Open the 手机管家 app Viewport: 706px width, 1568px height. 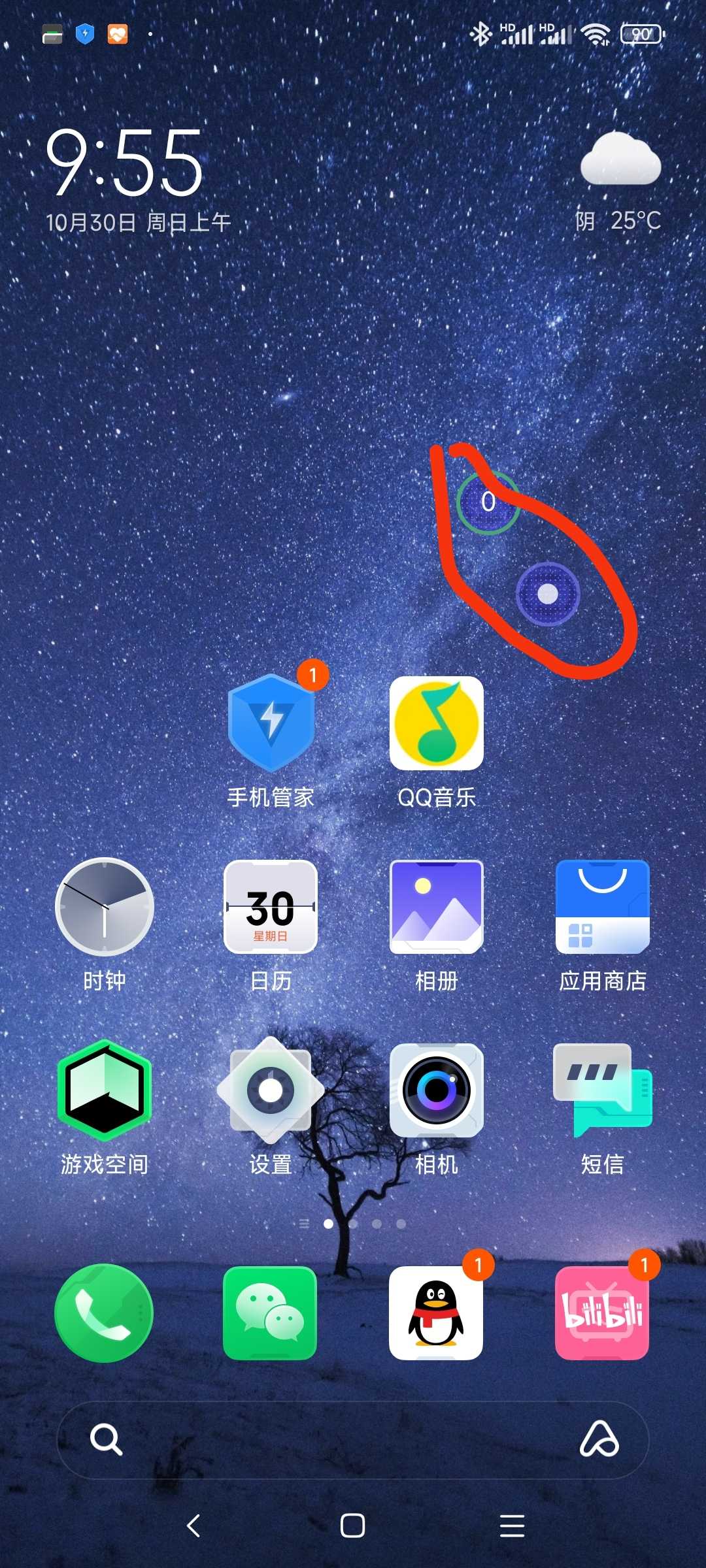(x=271, y=724)
